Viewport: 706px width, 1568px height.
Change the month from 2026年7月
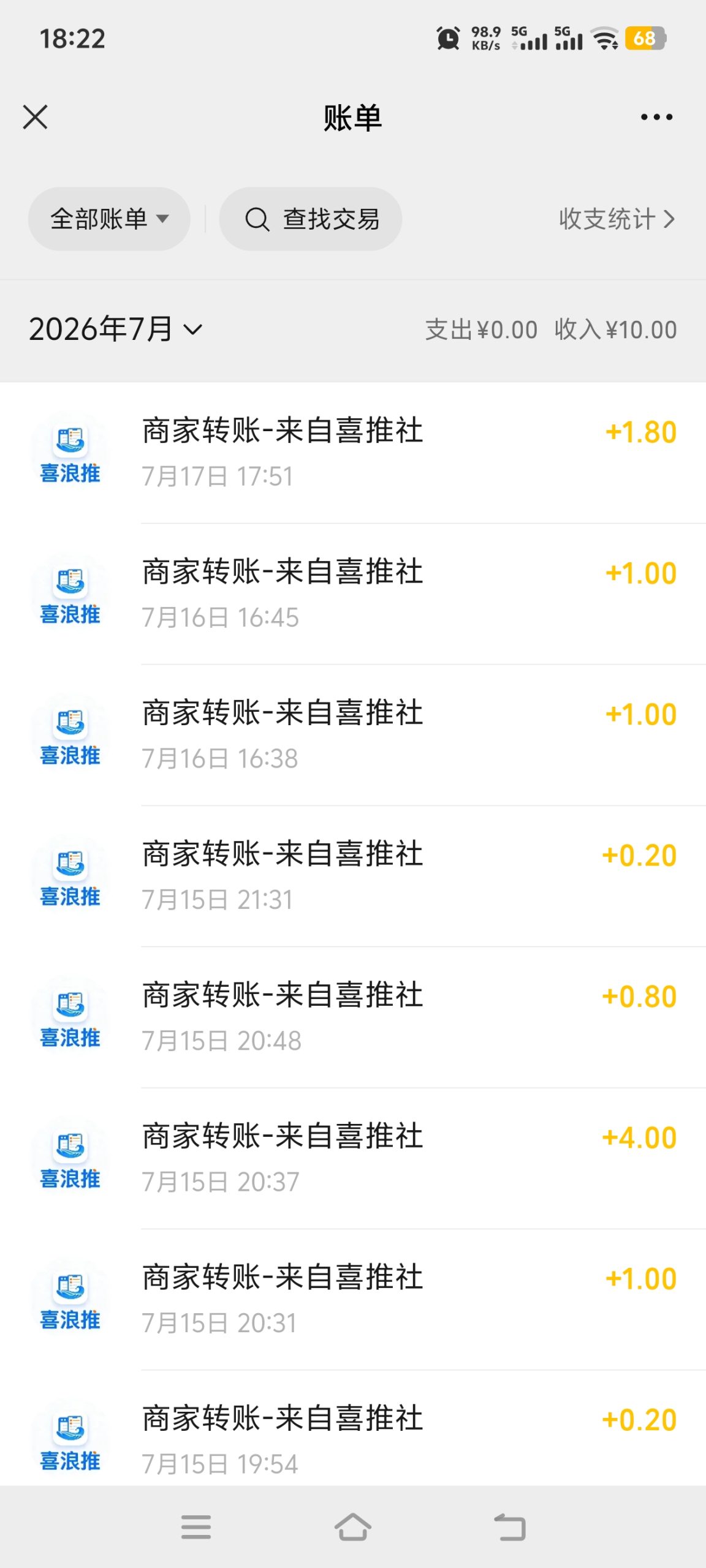coord(115,330)
